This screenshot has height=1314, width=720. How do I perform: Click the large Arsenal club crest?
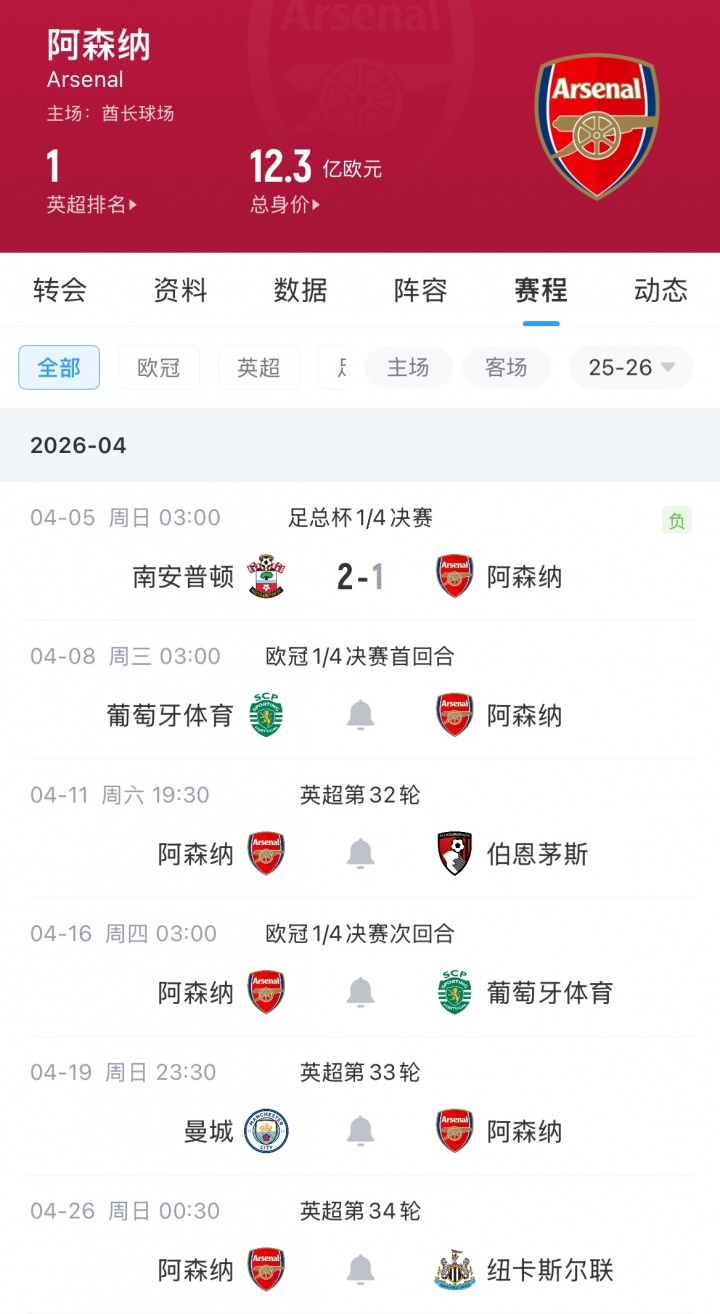595,125
